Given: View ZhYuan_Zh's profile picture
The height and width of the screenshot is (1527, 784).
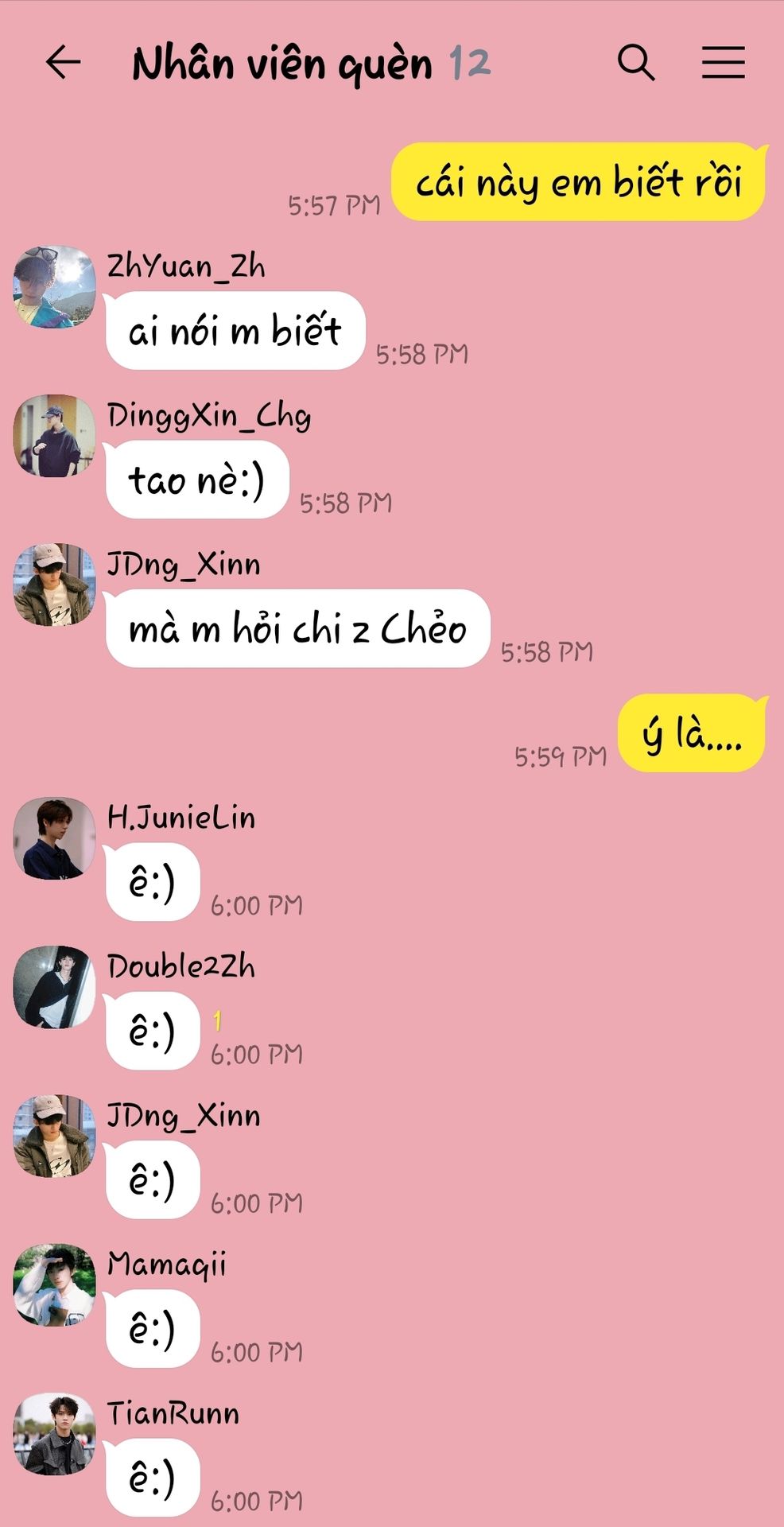Looking at the screenshot, I should point(54,286).
